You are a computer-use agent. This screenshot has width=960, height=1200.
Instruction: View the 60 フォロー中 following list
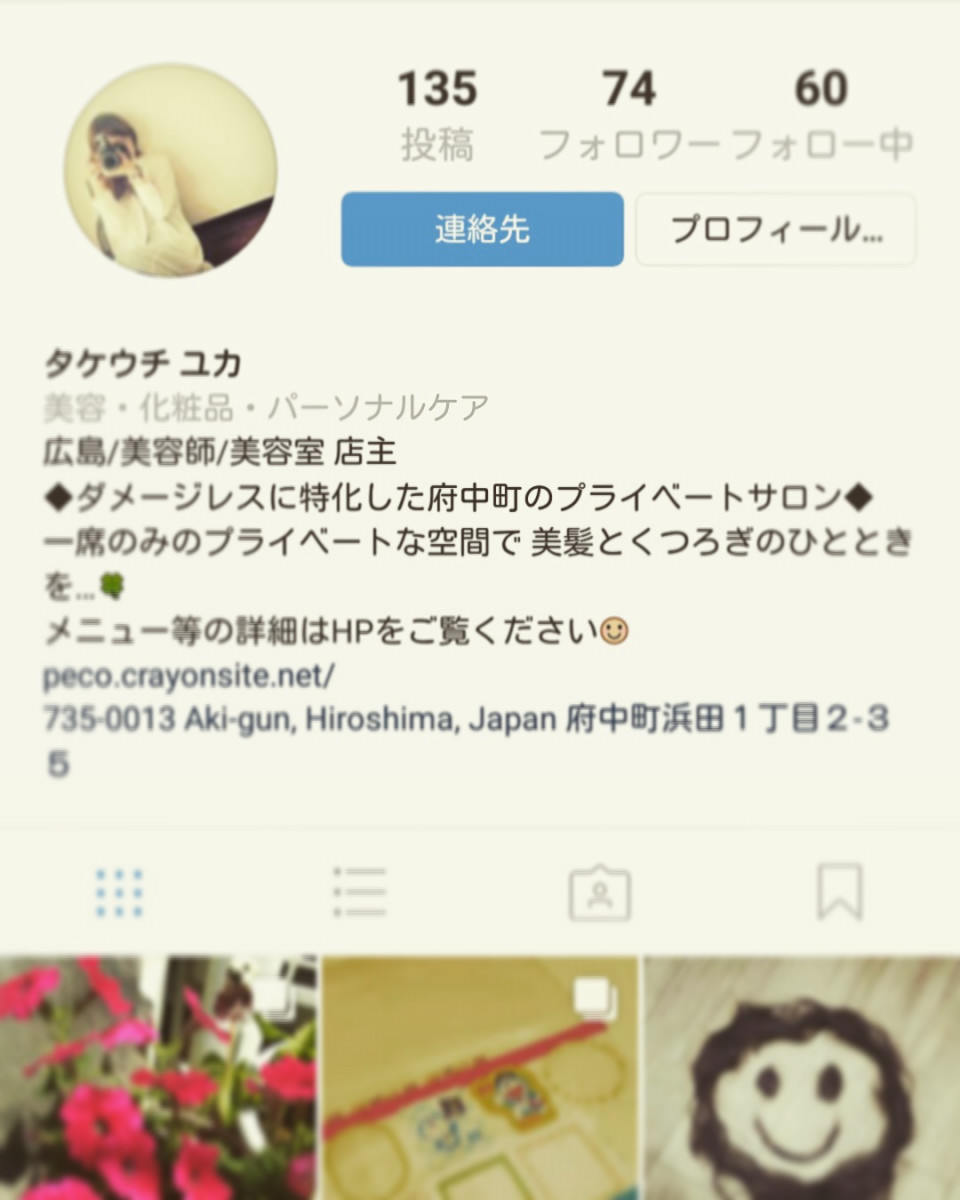pyautogui.click(x=822, y=117)
